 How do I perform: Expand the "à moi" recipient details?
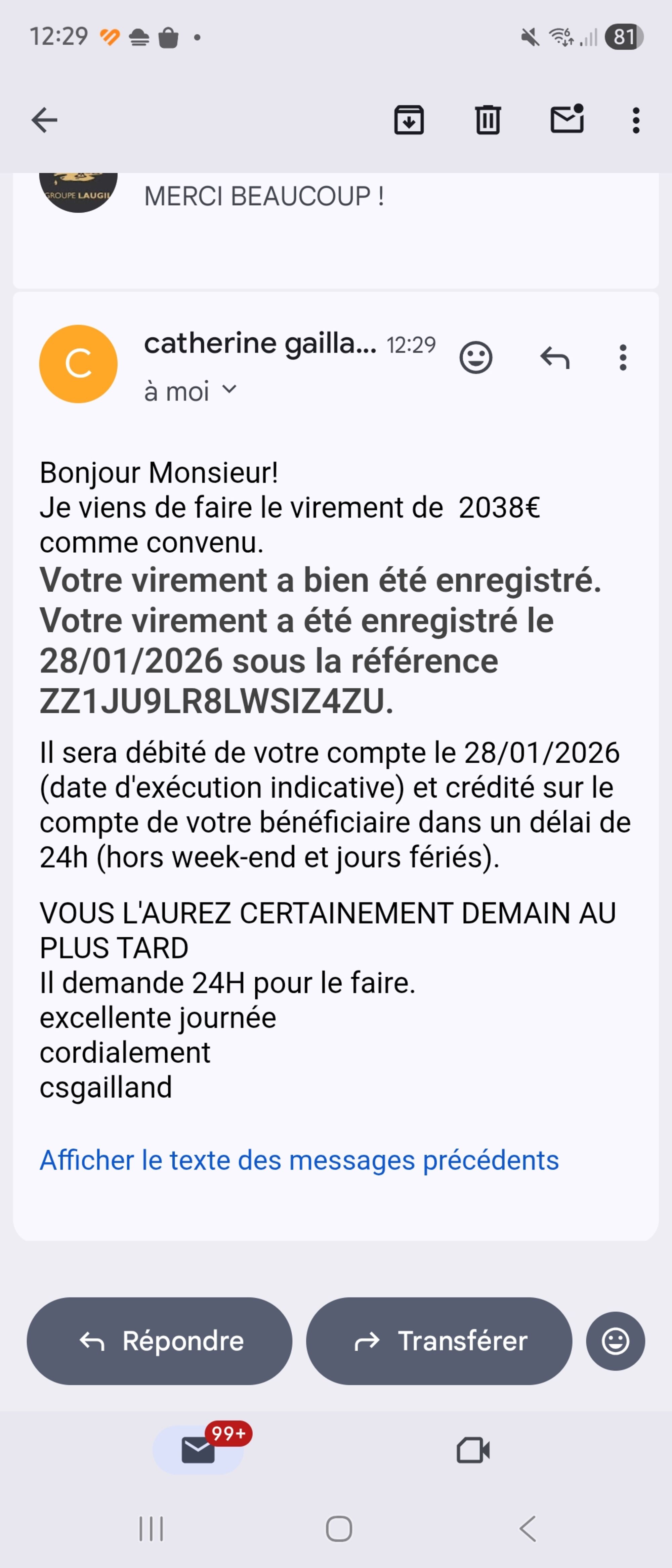click(x=229, y=390)
